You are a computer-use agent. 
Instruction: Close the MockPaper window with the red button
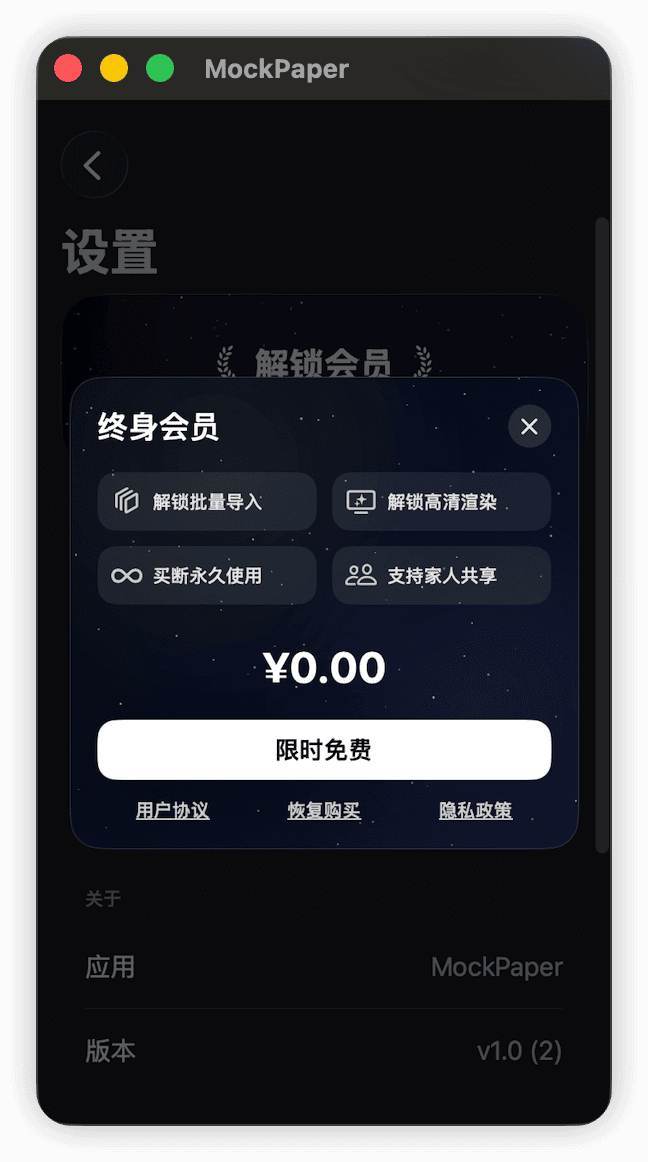(68, 69)
